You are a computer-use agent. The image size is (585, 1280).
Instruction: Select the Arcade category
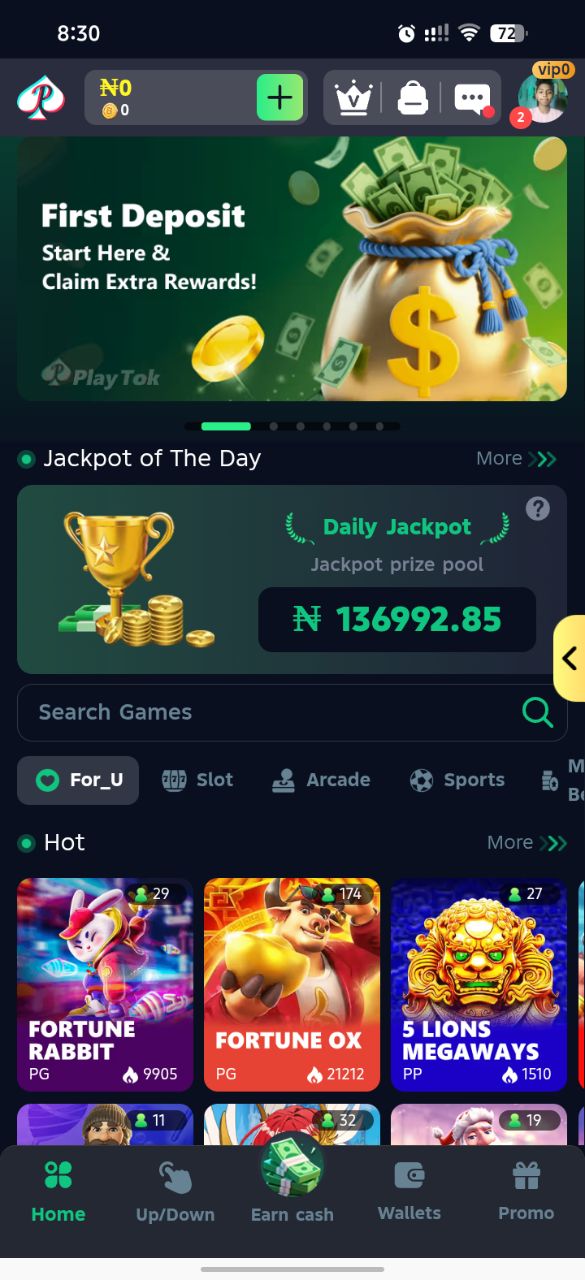(321, 780)
